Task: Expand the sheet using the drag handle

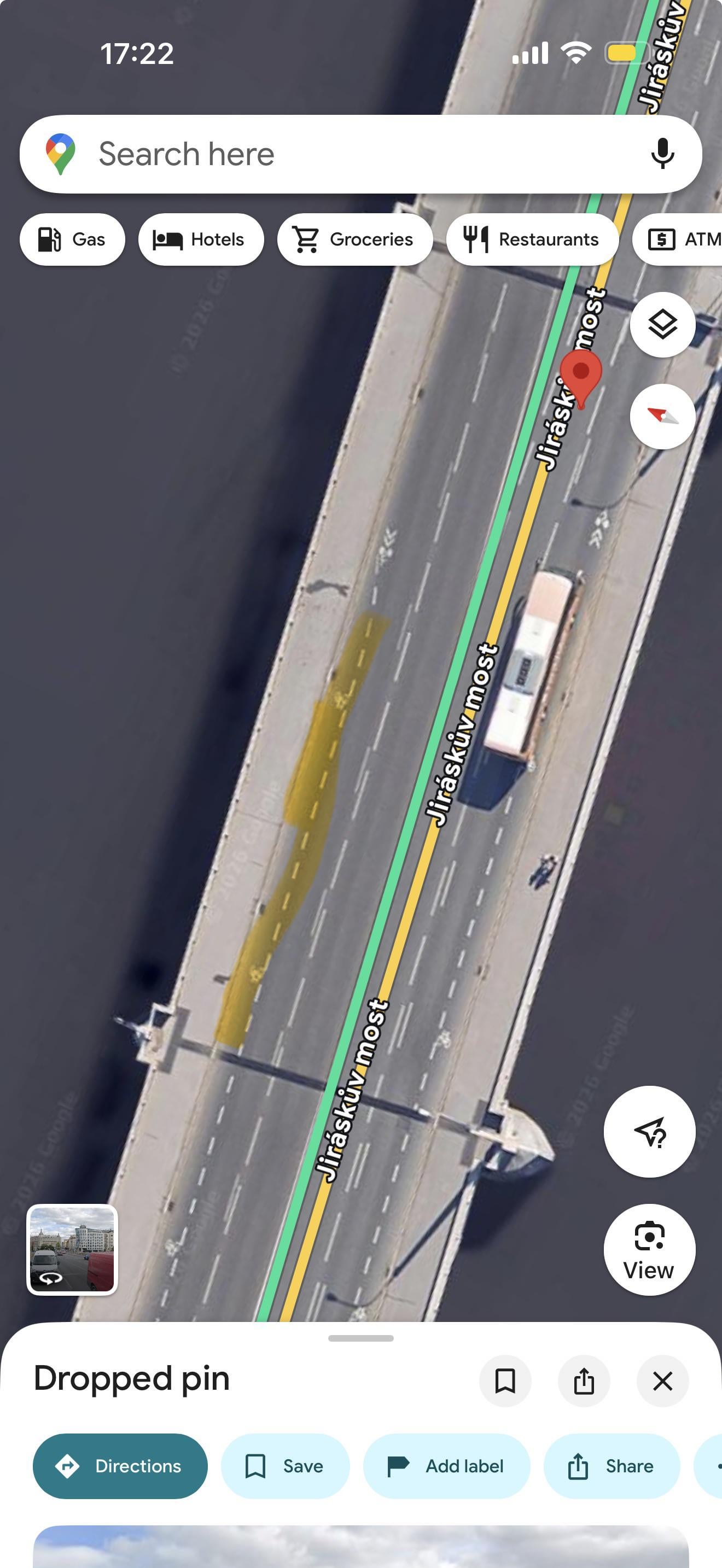Action: [x=360, y=1338]
